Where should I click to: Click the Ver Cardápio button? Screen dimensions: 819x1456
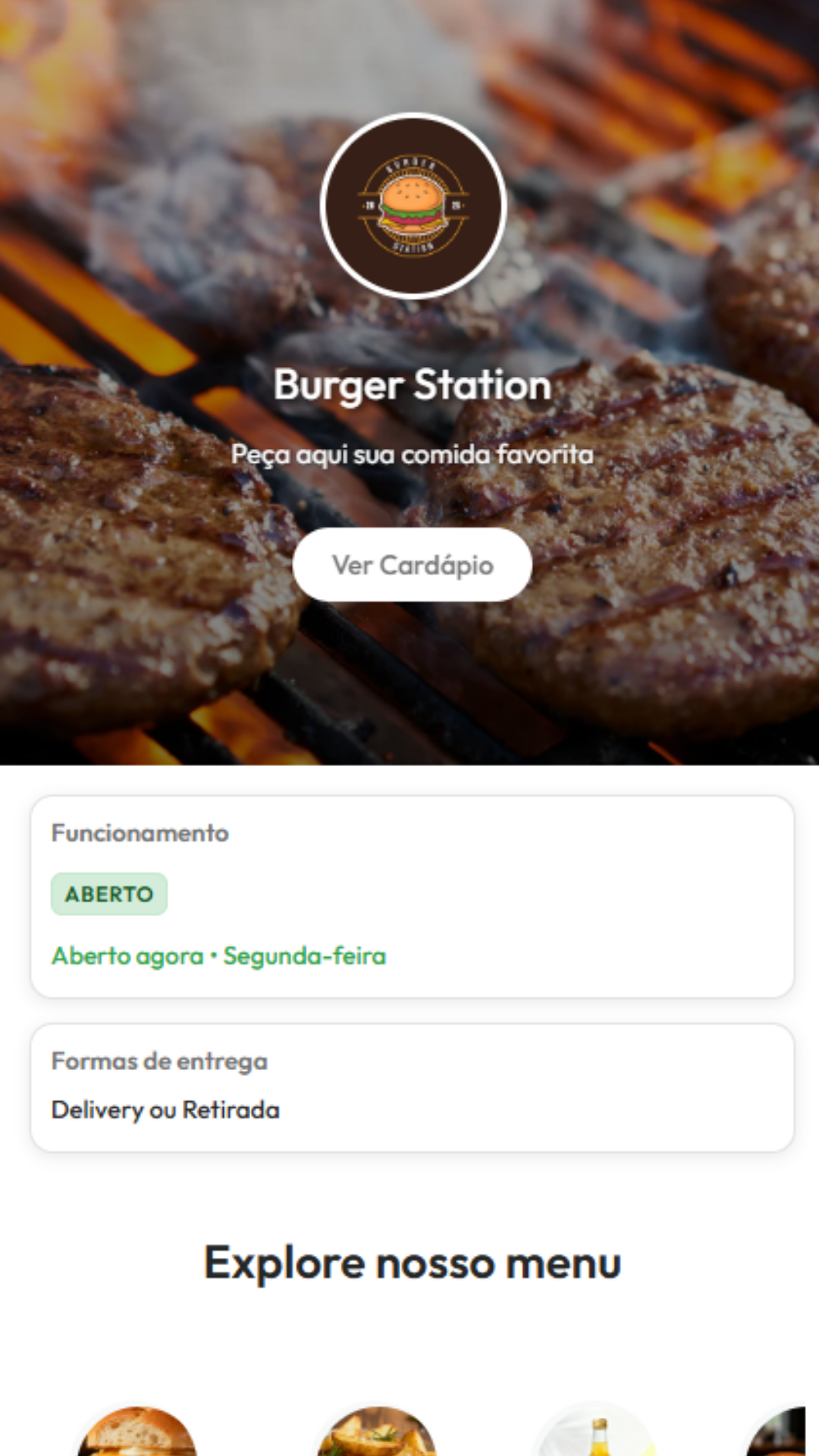click(410, 564)
